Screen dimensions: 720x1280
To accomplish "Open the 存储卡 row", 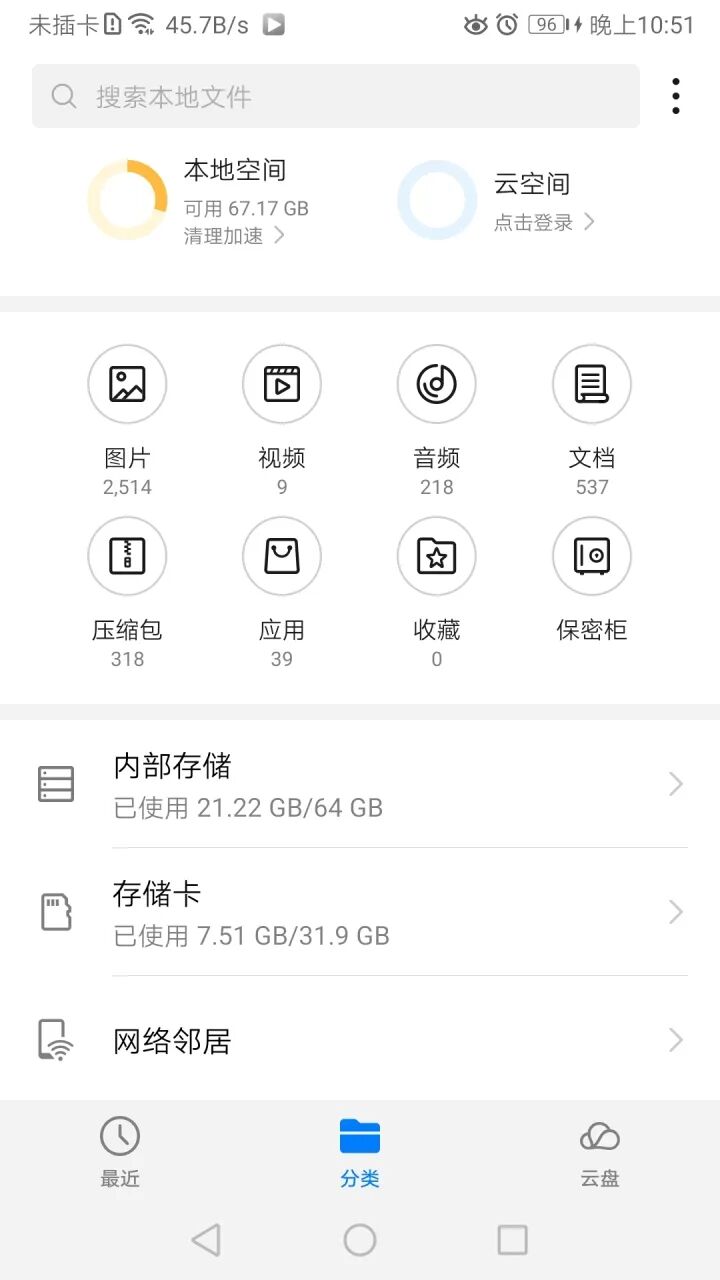I will (360, 912).
